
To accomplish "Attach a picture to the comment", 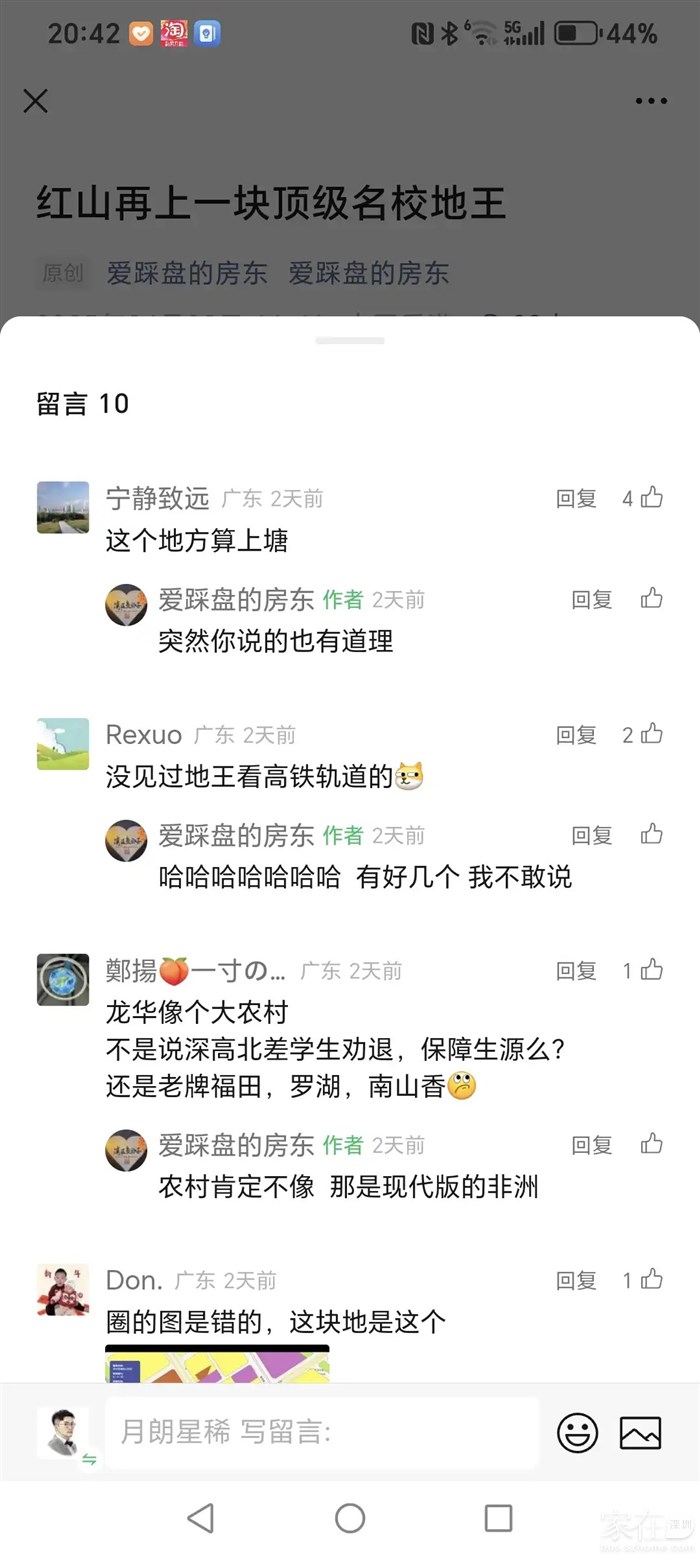I will (x=640, y=1433).
